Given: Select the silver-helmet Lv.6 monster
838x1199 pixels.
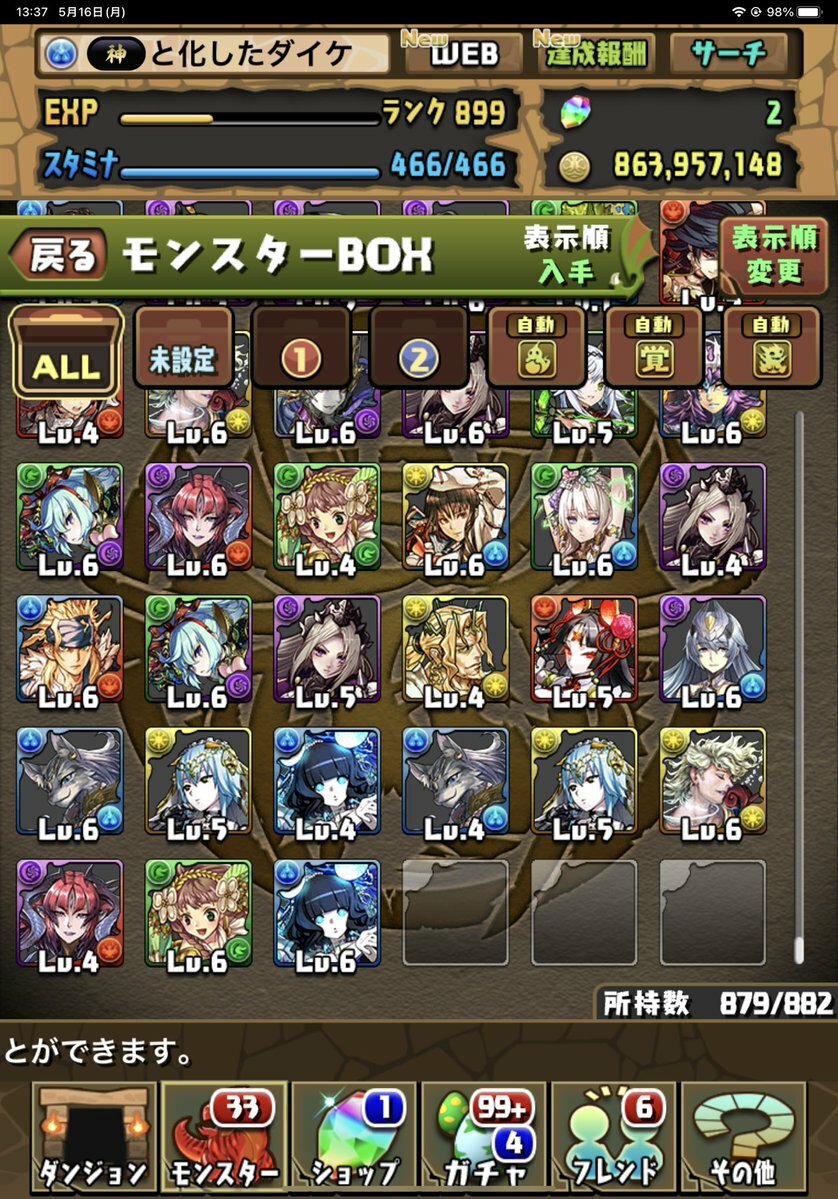Looking at the screenshot, I should click(712, 649).
